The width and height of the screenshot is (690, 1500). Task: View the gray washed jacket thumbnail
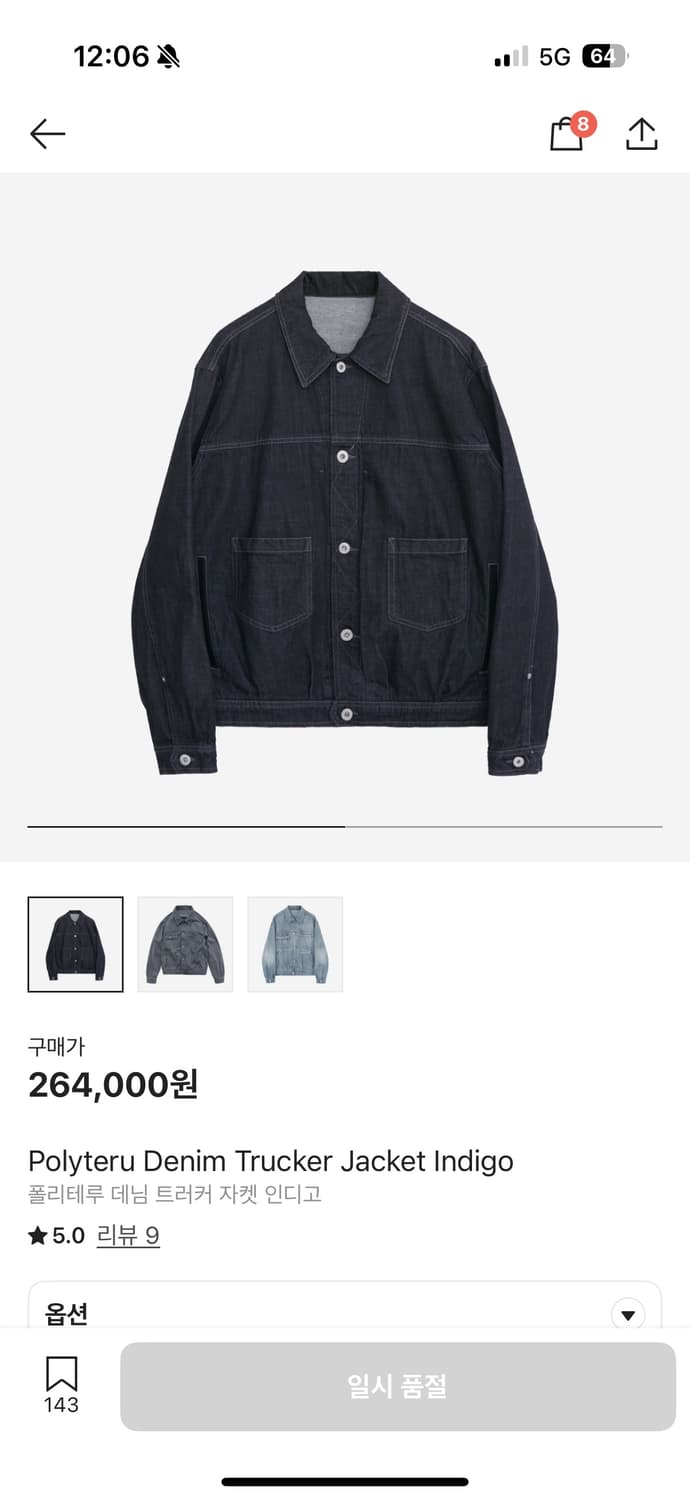pyautogui.click(x=185, y=944)
